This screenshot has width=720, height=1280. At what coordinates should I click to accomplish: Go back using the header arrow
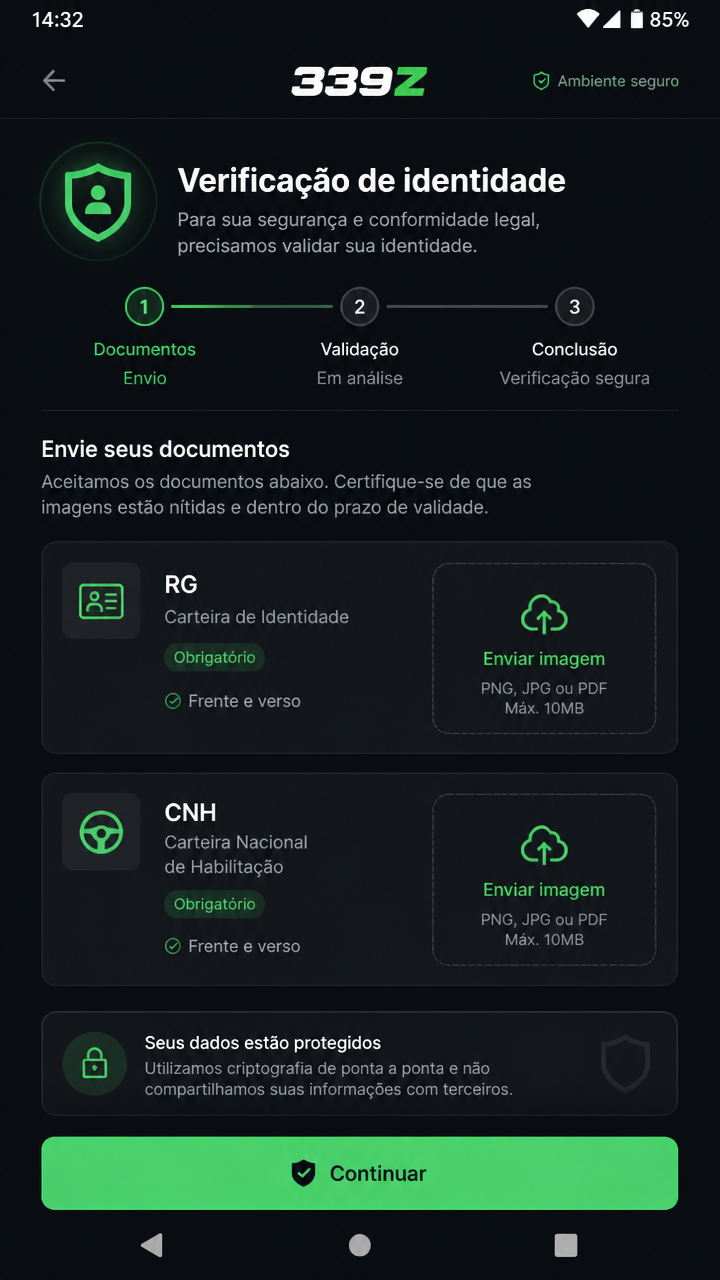(x=54, y=81)
